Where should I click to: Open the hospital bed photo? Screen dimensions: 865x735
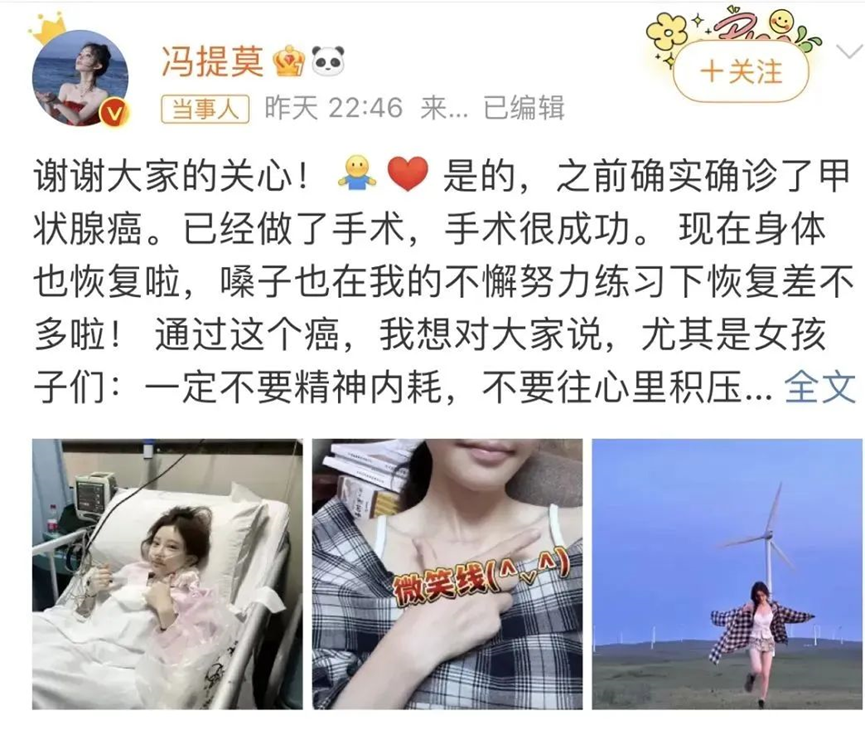166,573
